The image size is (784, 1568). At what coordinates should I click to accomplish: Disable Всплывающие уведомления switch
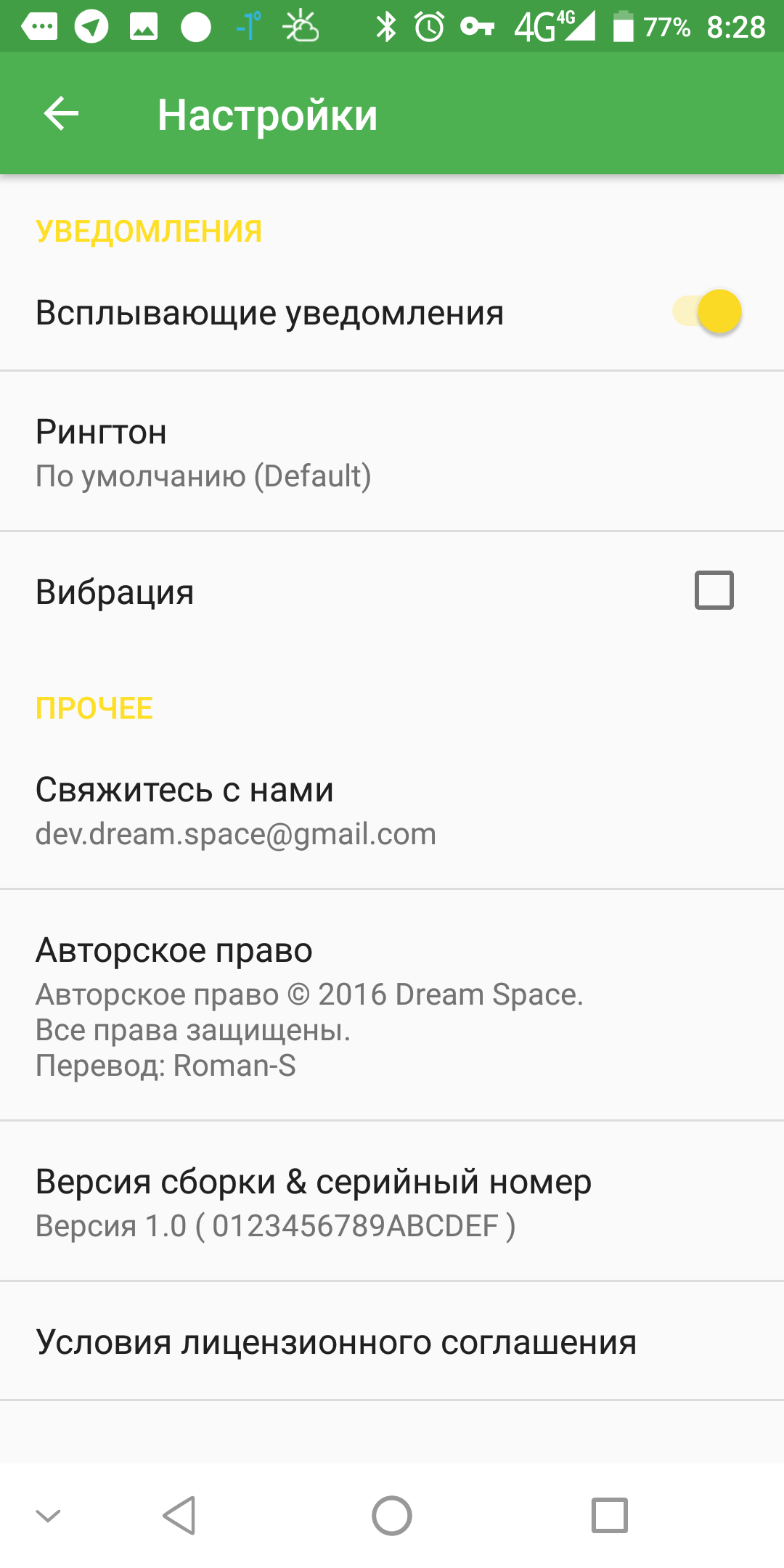click(707, 312)
